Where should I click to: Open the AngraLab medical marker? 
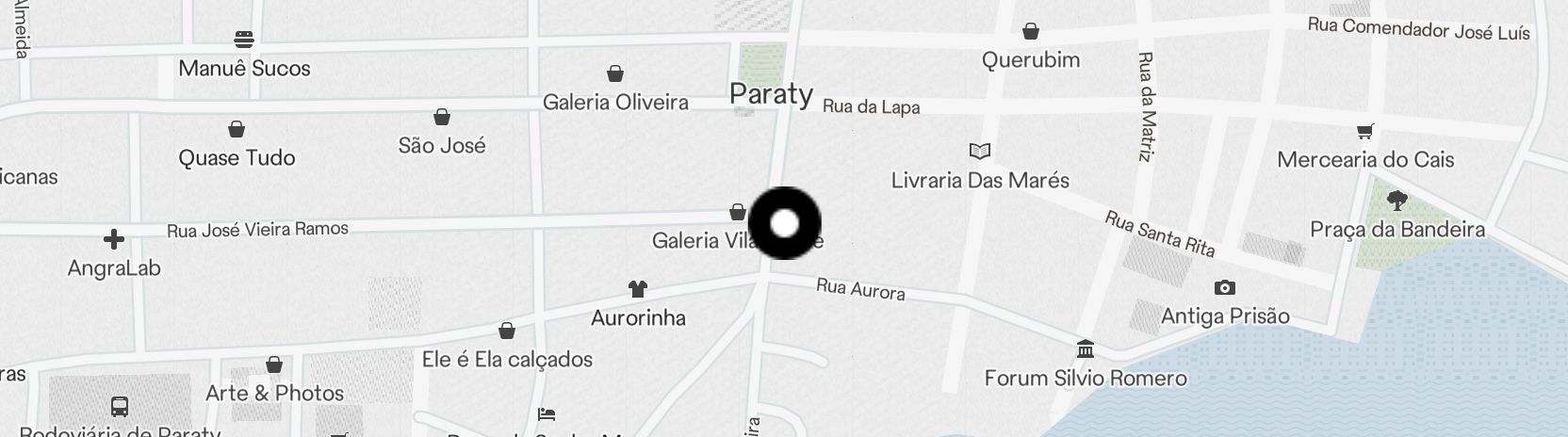point(114,239)
